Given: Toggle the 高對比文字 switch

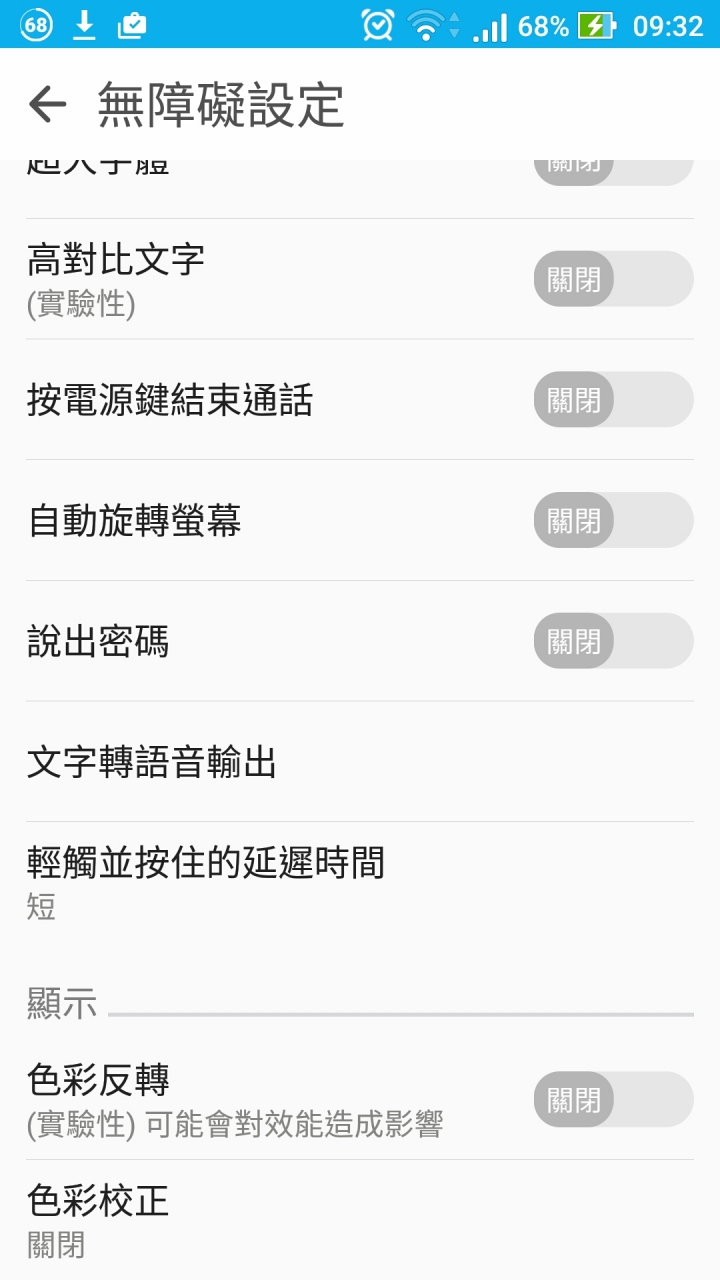Looking at the screenshot, I should click(x=613, y=279).
